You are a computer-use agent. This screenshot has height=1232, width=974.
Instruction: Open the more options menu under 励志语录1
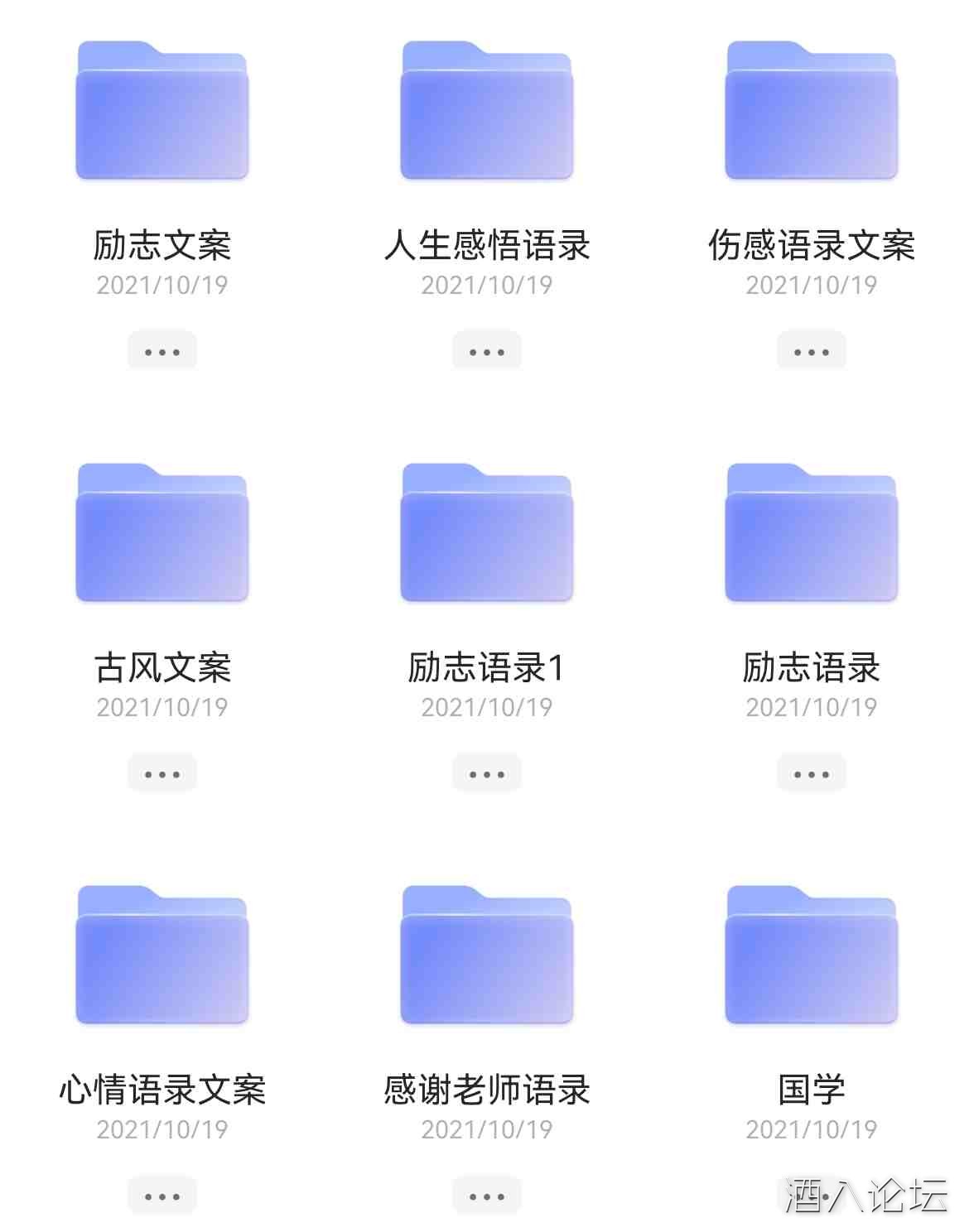[487, 772]
